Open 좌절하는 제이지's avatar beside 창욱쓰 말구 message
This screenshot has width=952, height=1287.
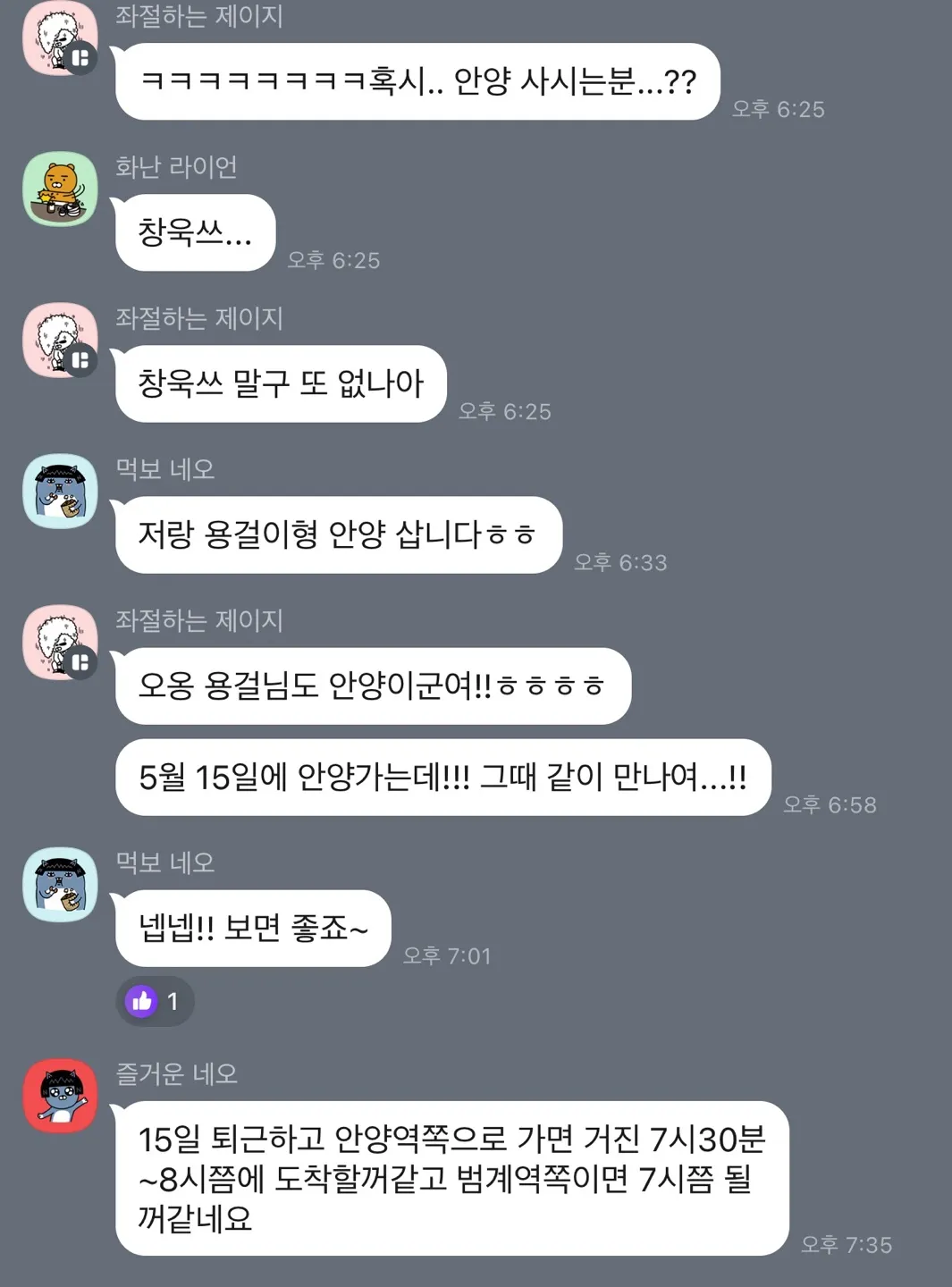60,340
